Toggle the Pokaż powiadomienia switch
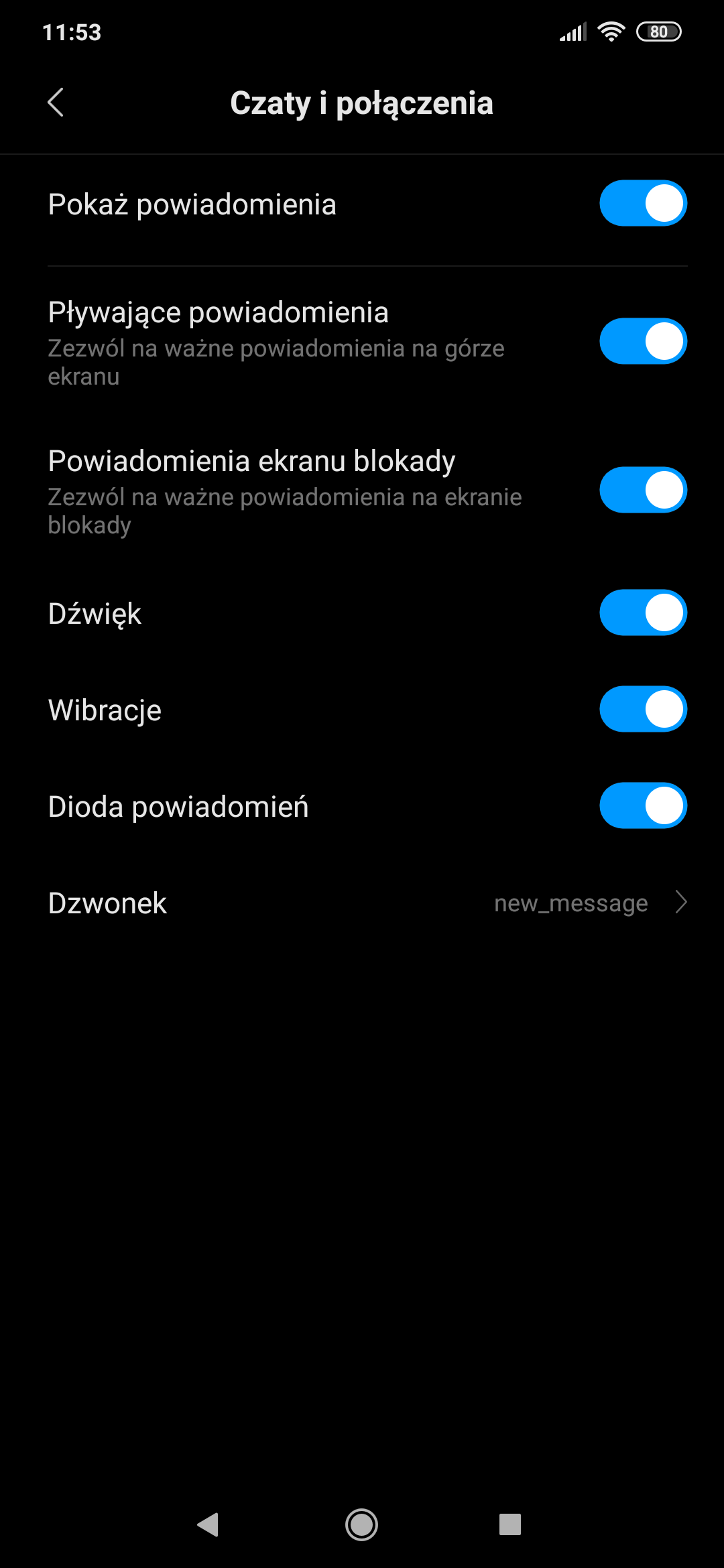Image resolution: width=724 pixels, height=1568 pixels. click(642, 203)
